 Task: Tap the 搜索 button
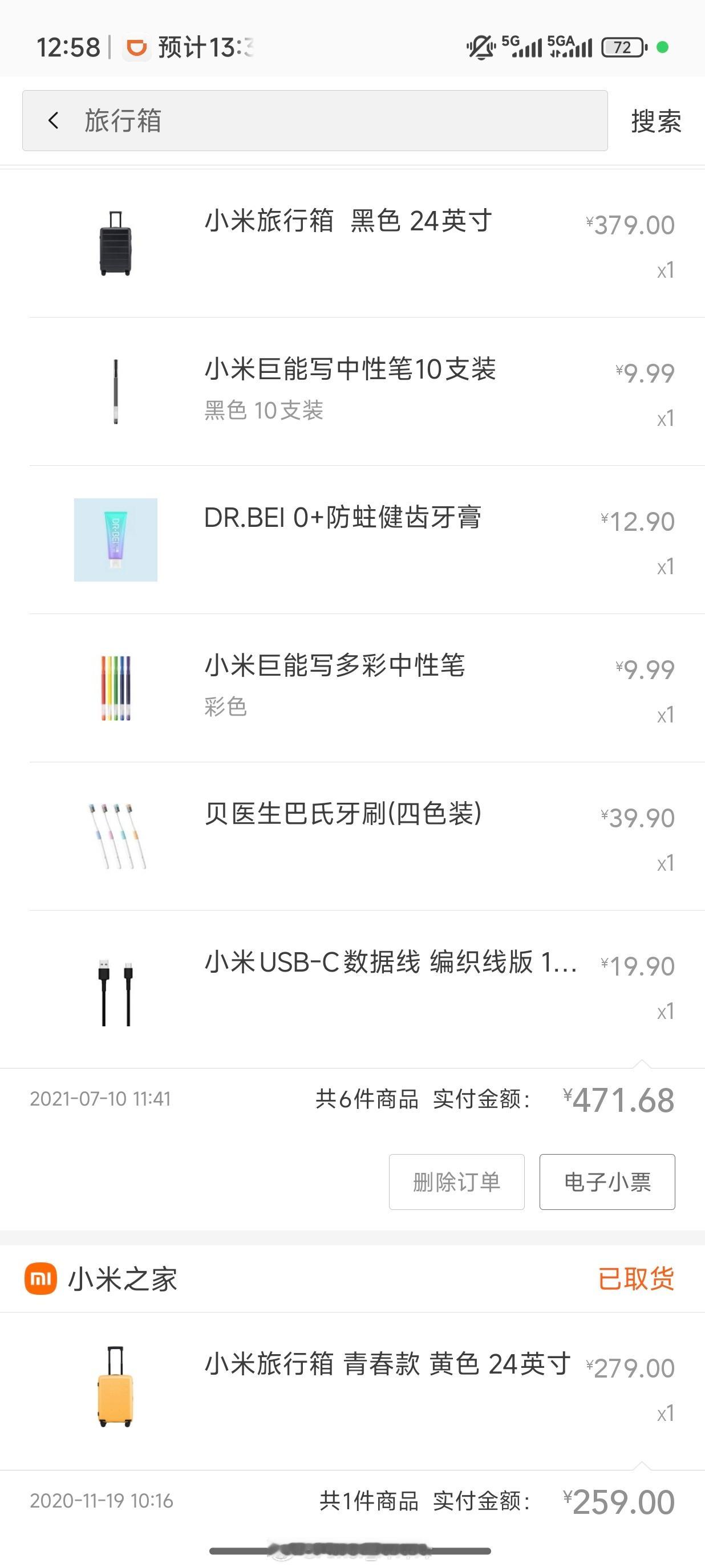click(x=656, y=121)
